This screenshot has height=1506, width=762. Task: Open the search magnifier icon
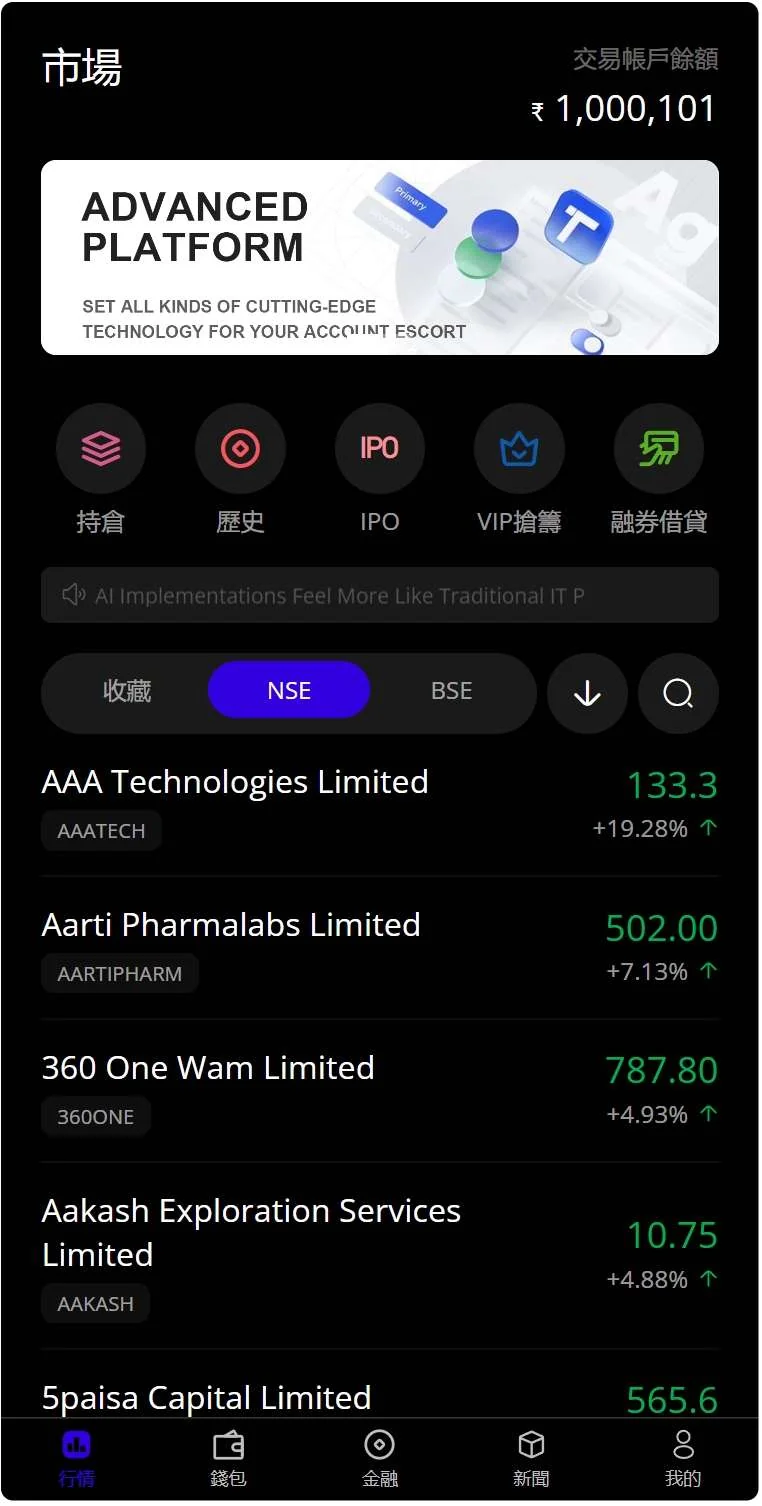click(x=678, y=693)
